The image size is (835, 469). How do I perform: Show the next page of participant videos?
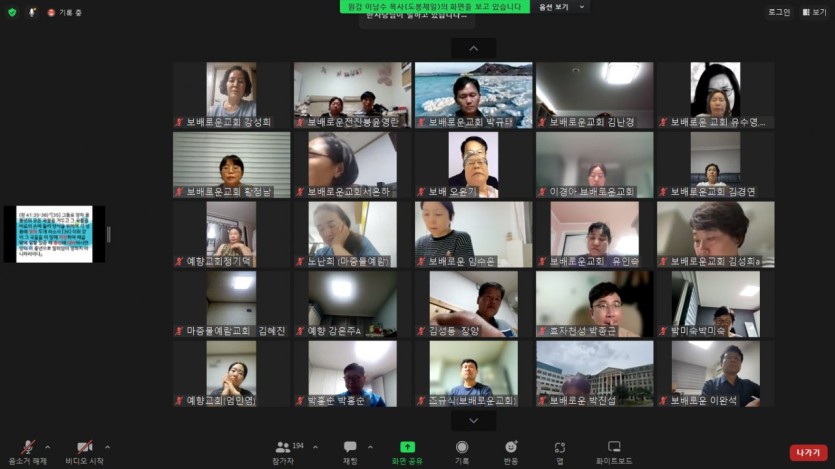pos(473,421)
